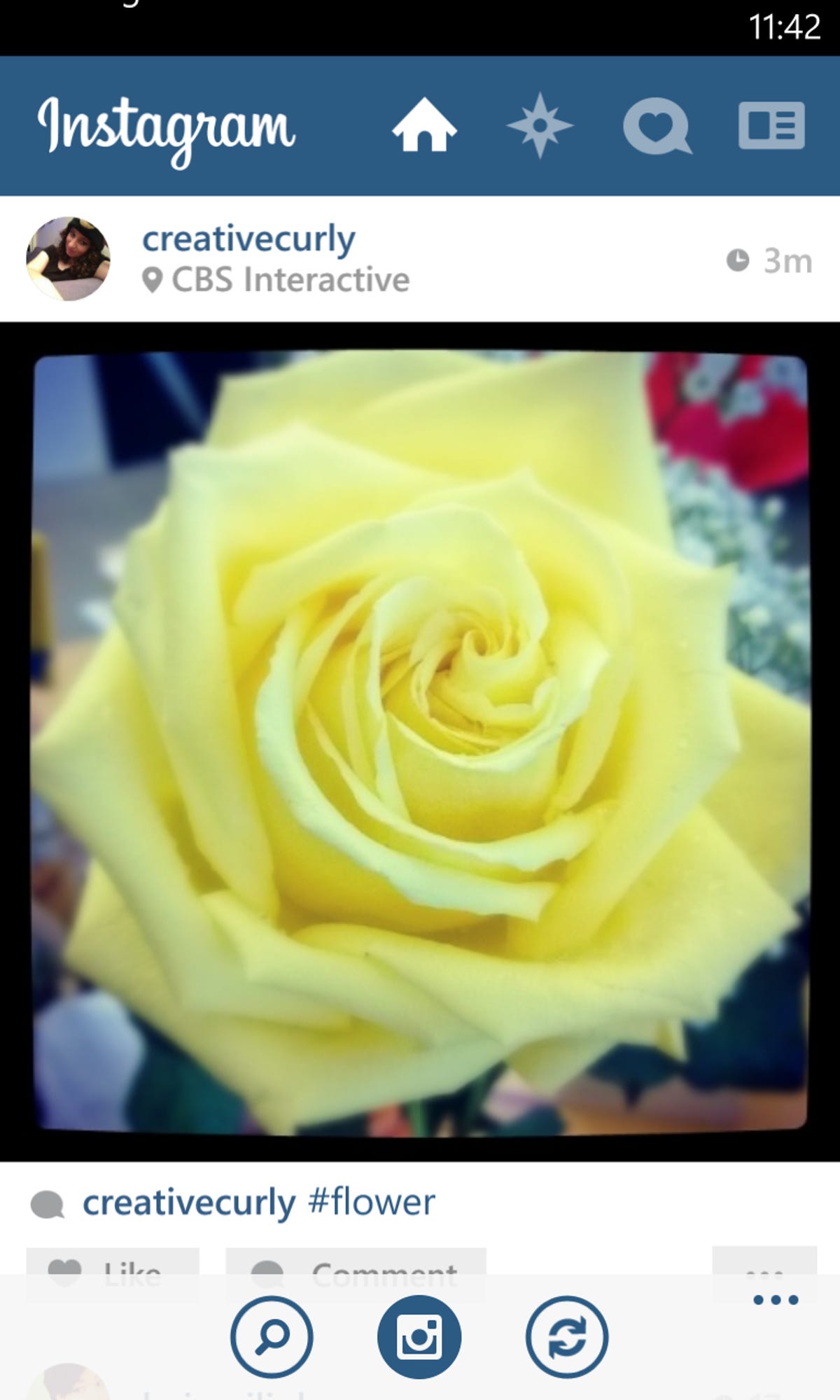Tap the #flower hashtag in caption
The image size is (840, 1400).
[x=371, y=1203]
